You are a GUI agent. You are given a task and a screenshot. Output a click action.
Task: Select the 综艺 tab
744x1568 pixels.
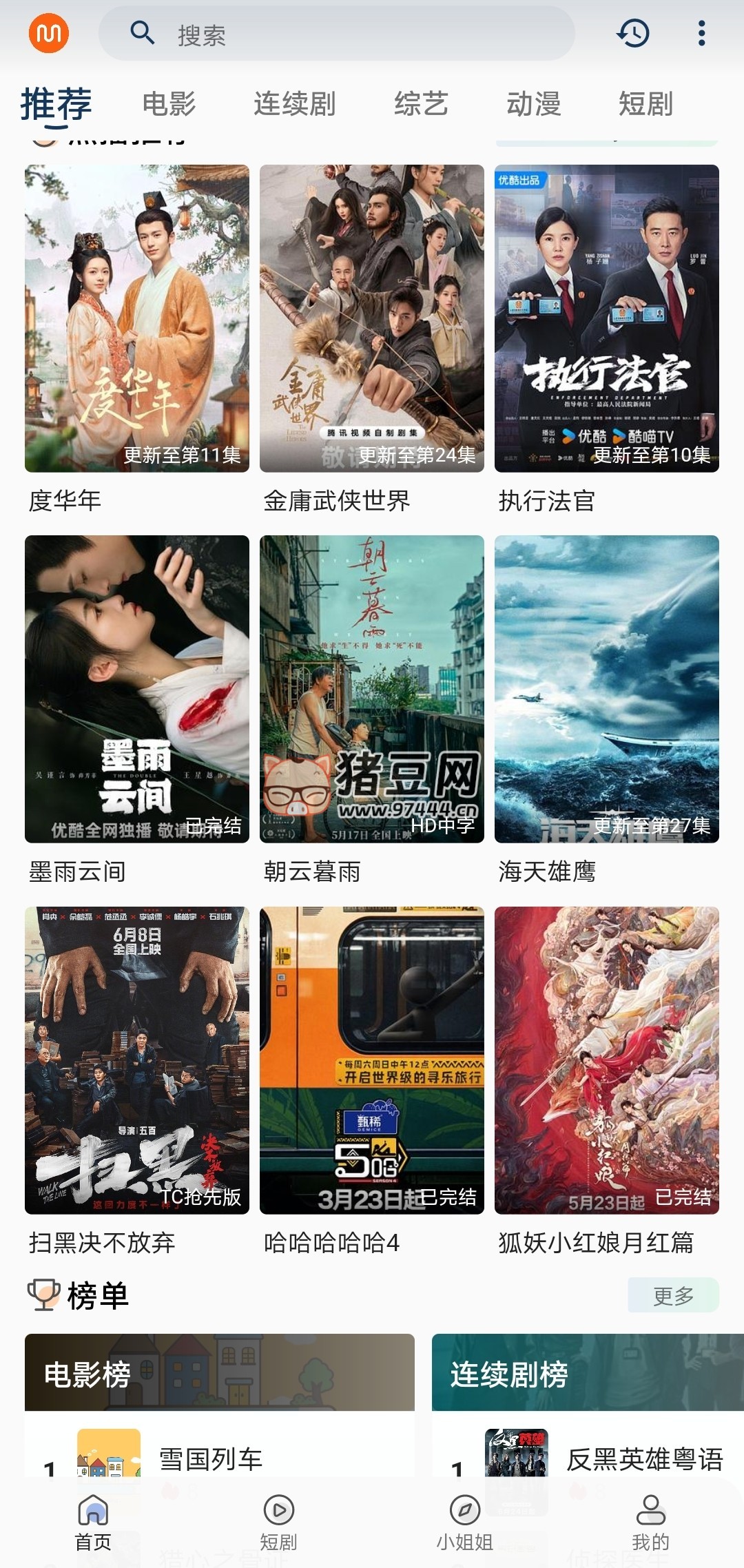point(421,104)
